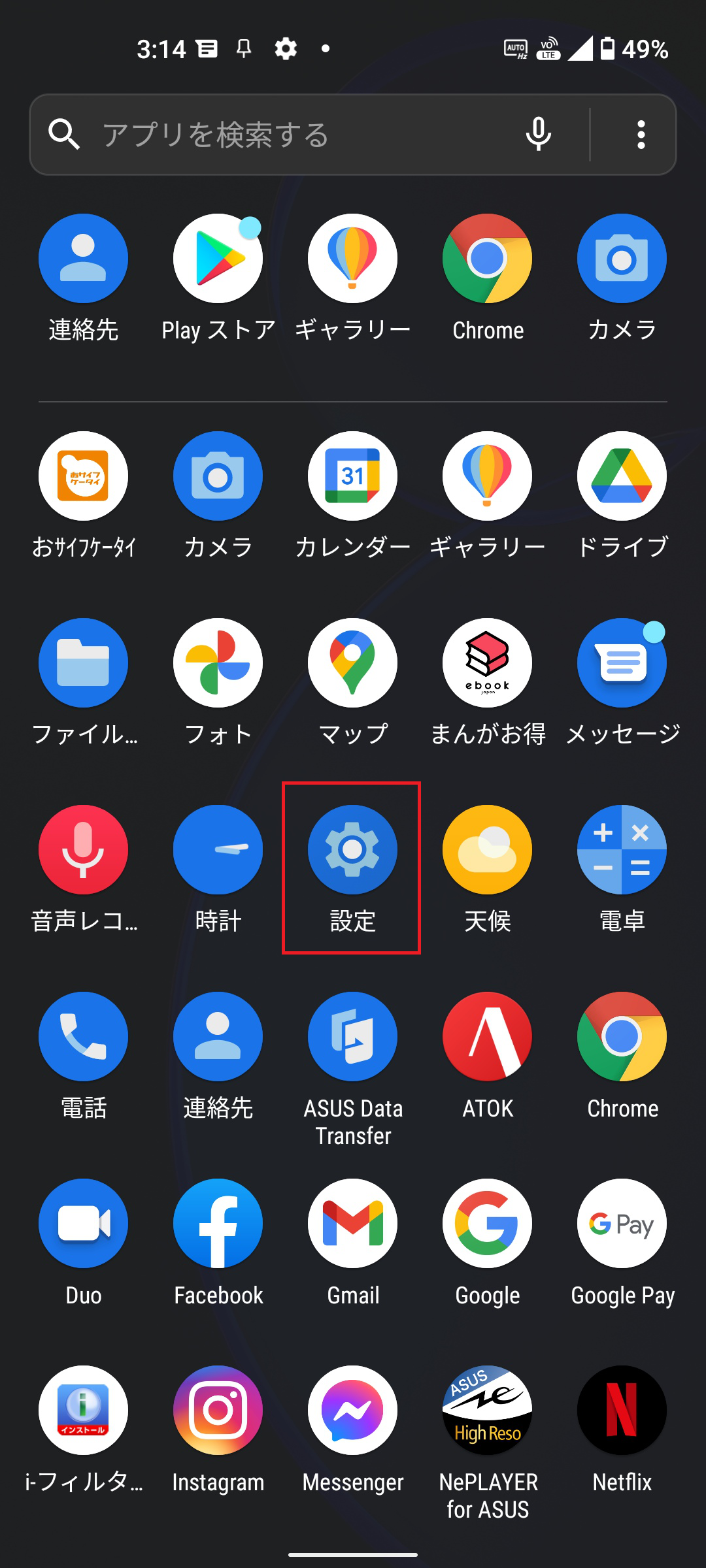The image size is (706, 1568).
Task: Open the おサイフケータイ app
Action: click(83, 476)
